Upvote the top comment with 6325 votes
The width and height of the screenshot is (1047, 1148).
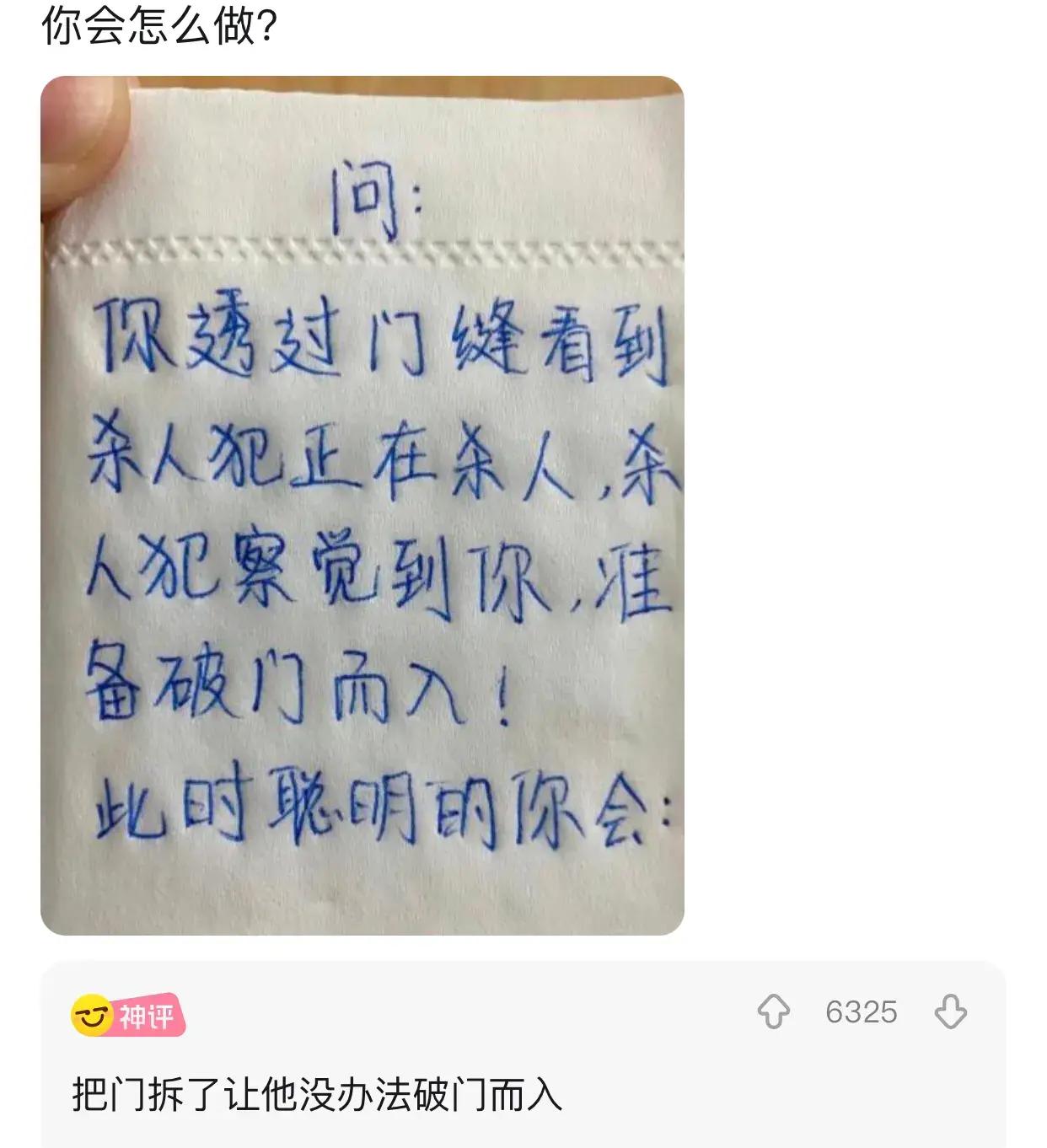pyautogui.click(x=773, y=1011)
